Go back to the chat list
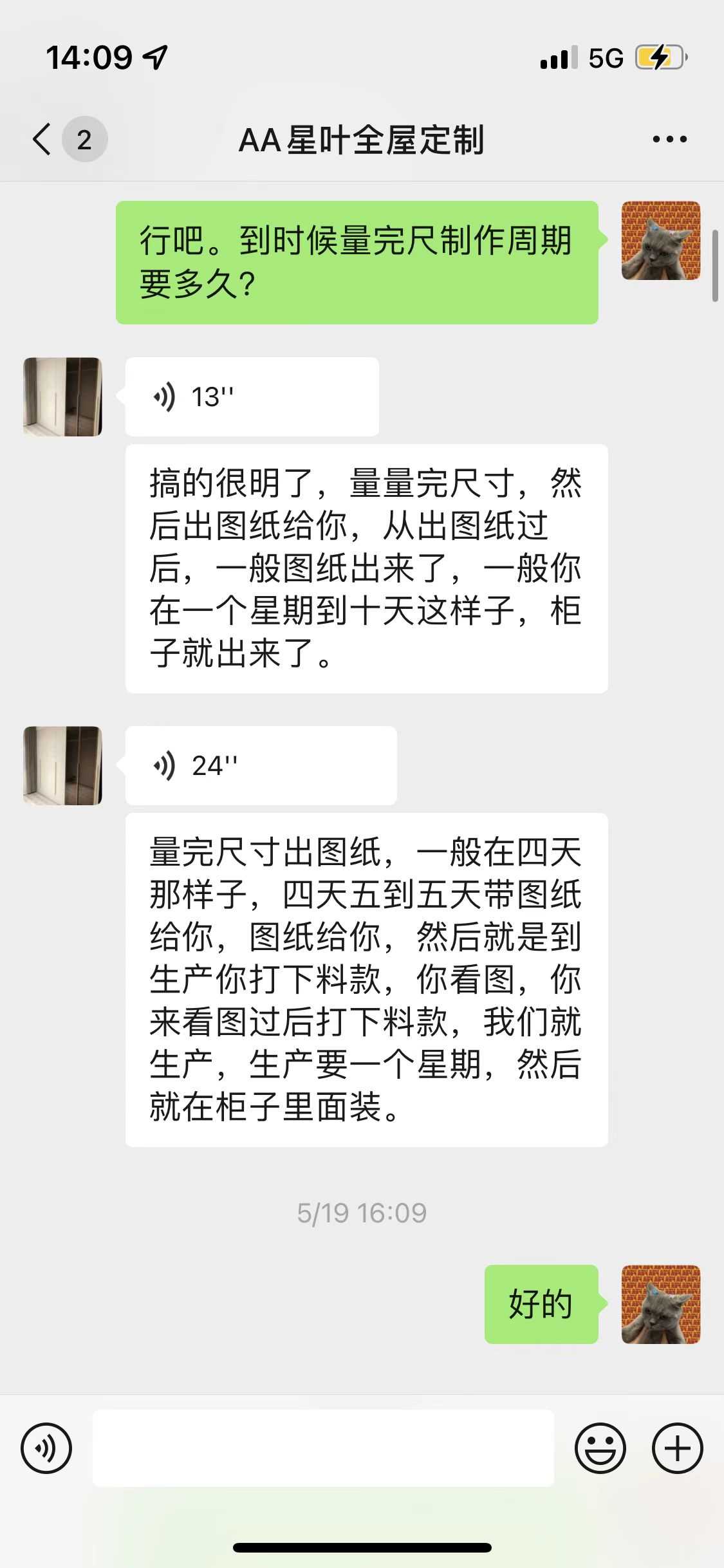The image size is (724, 1568). tap(43, 139)
